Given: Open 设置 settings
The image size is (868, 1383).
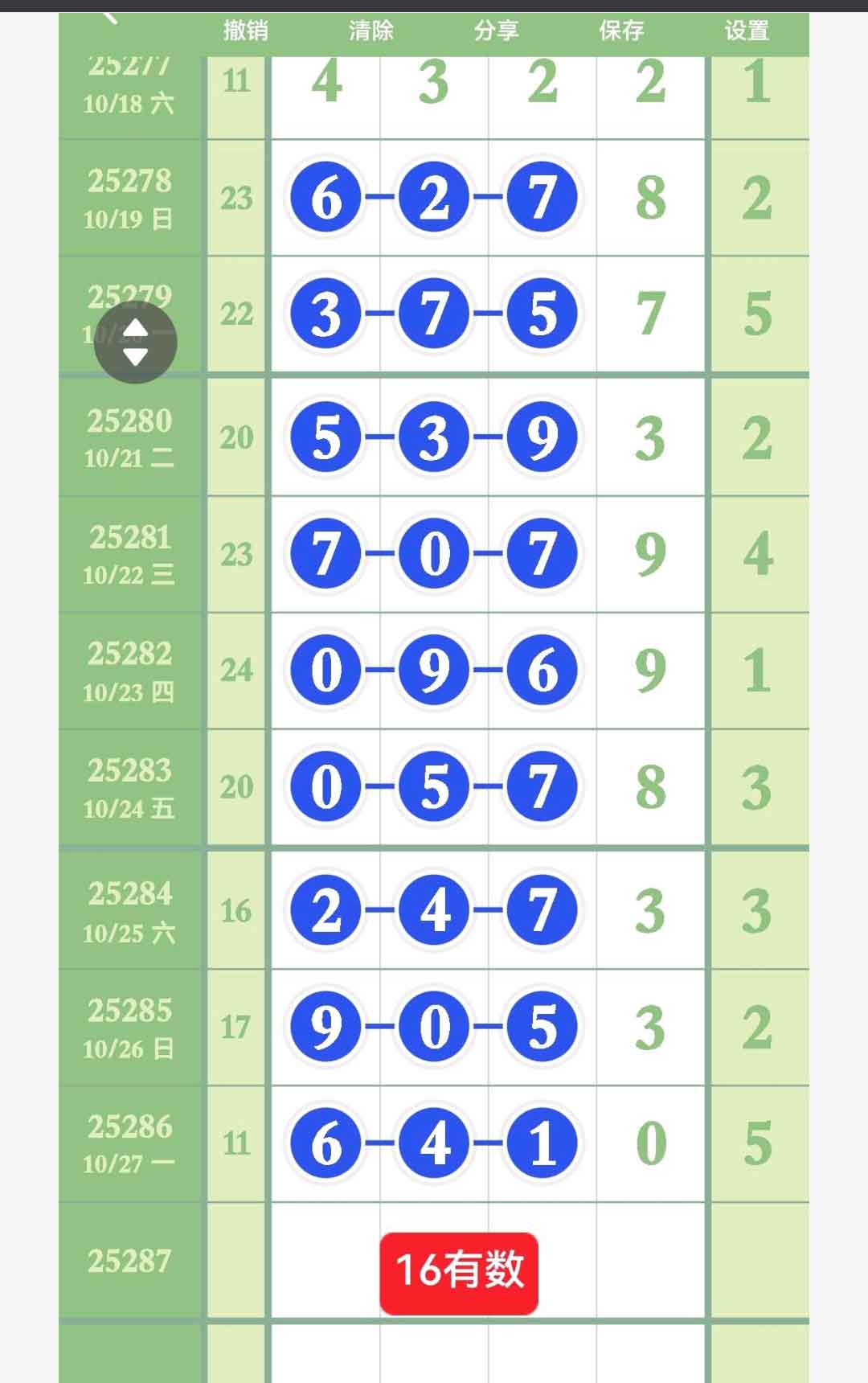Looking at the screenshot, I should (x=747, y=31).
